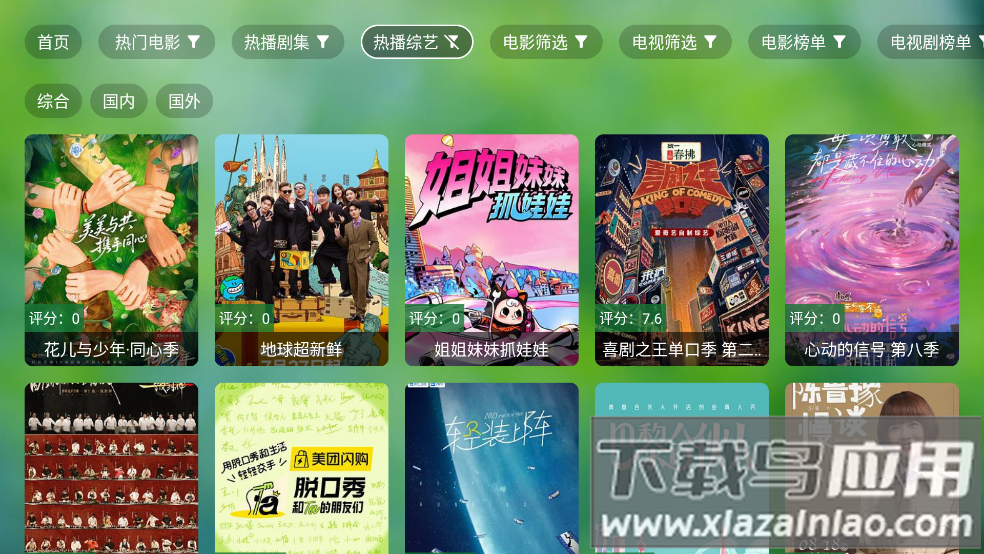
Task: Select the 综合 filter chip
Action: pyautogui.click(x=53, y=101)
